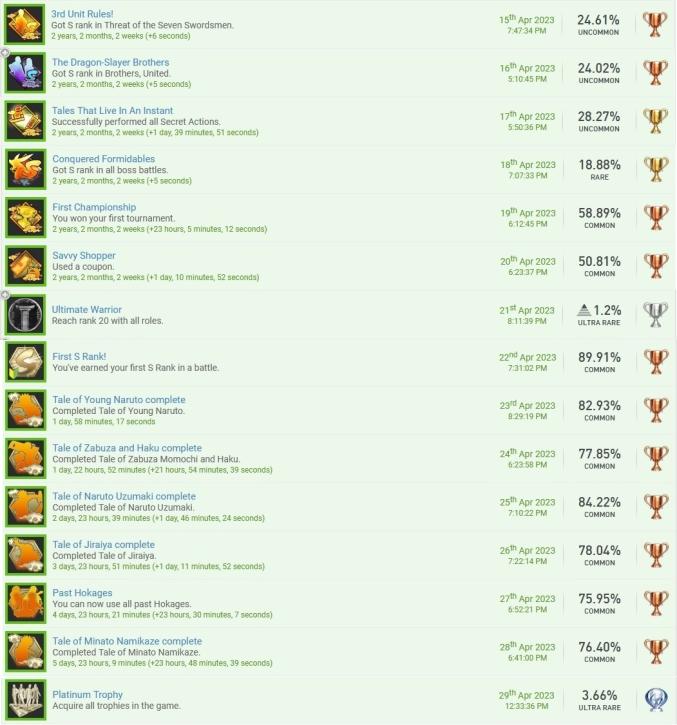677x725 pixels.
Task: View Tales That Live In An Instant
Action: [112, 111]
